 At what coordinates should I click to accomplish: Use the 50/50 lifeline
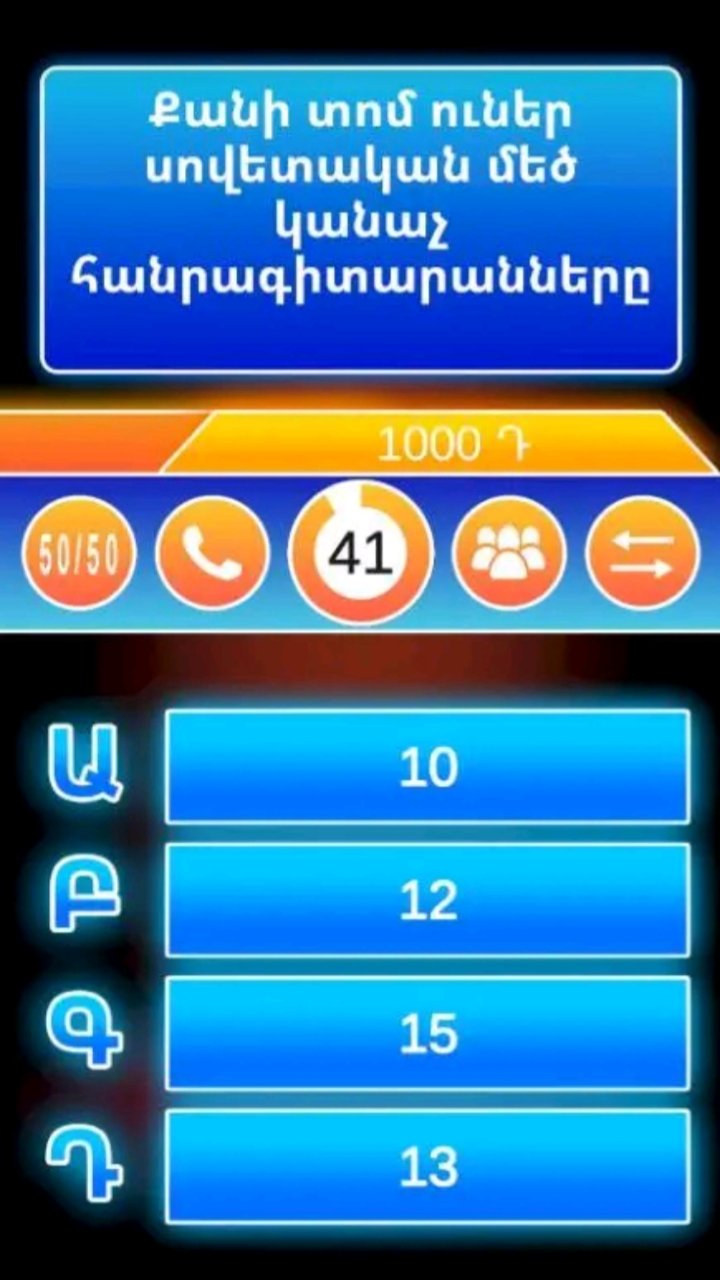(78, 554)
